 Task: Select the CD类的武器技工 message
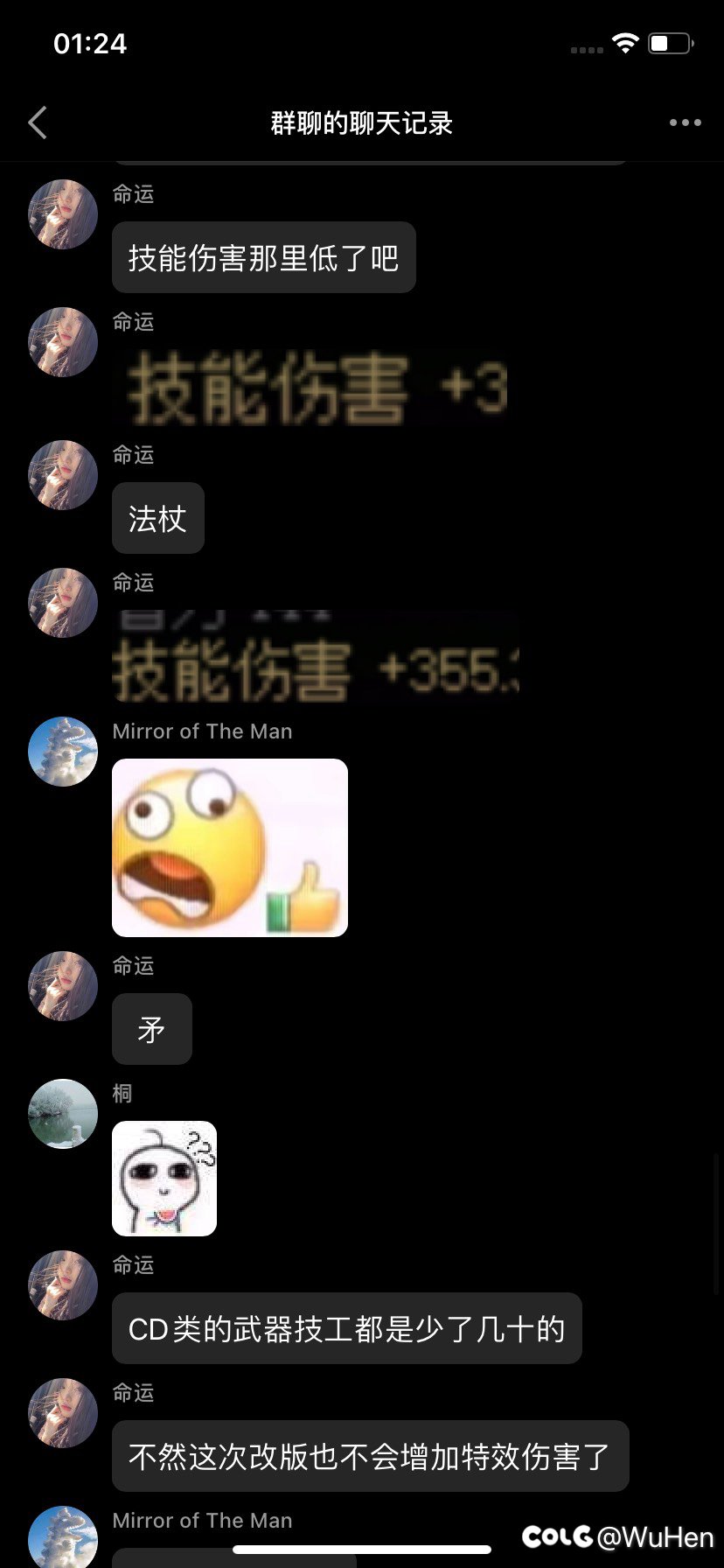[x=346, y=1328]
